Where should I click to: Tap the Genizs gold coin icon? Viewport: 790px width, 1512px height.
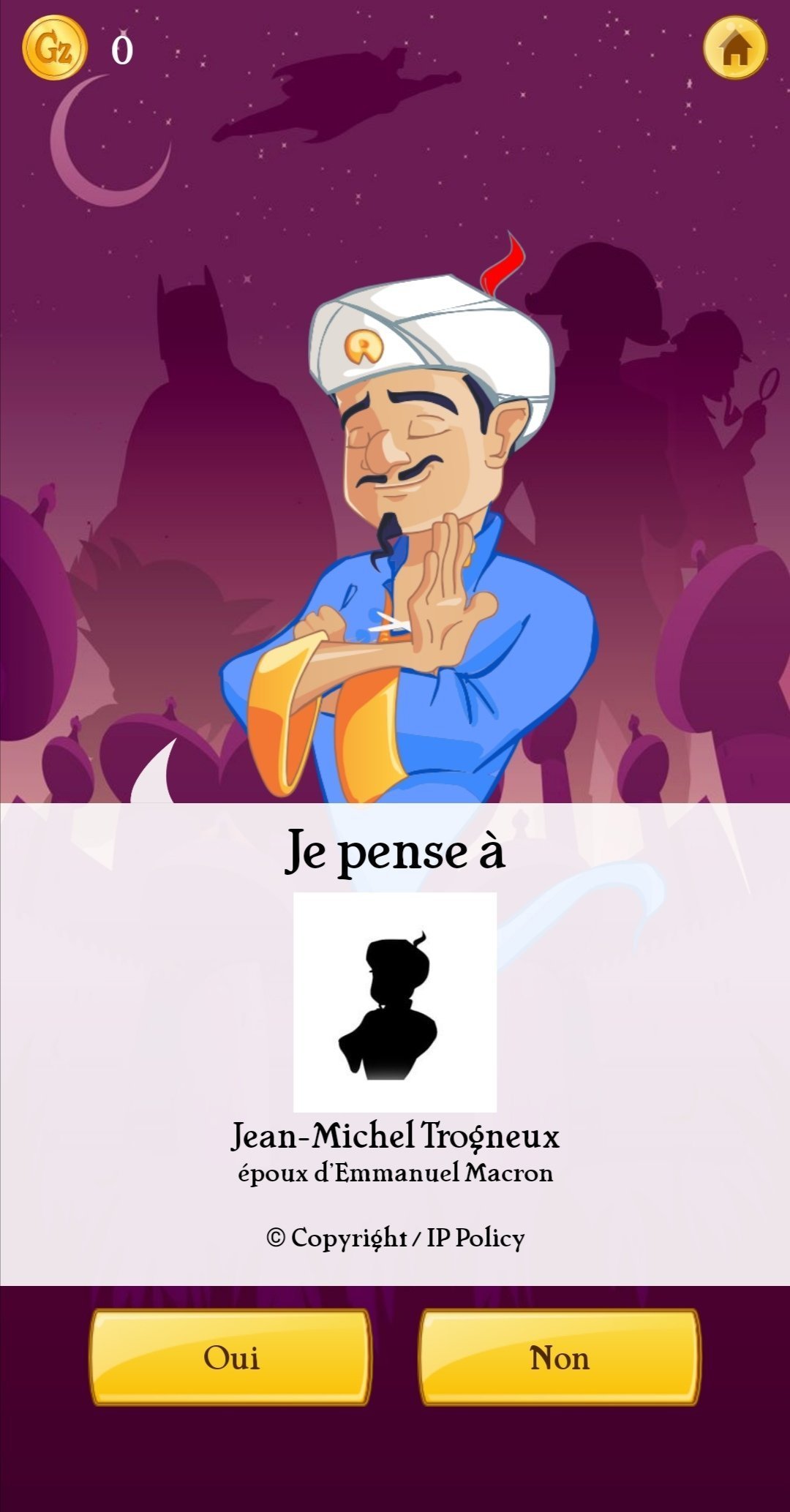click(x=55, y=48)
